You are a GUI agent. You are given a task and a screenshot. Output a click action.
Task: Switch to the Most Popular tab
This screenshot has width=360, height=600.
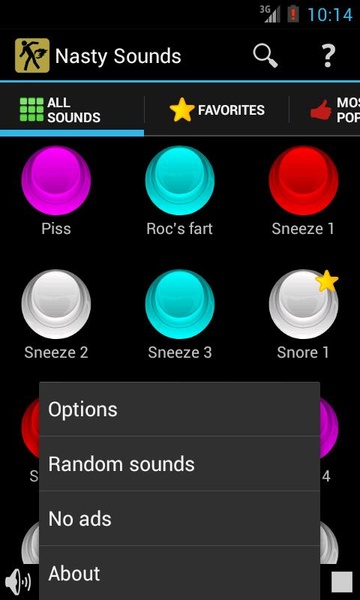[x=335, y=110]
